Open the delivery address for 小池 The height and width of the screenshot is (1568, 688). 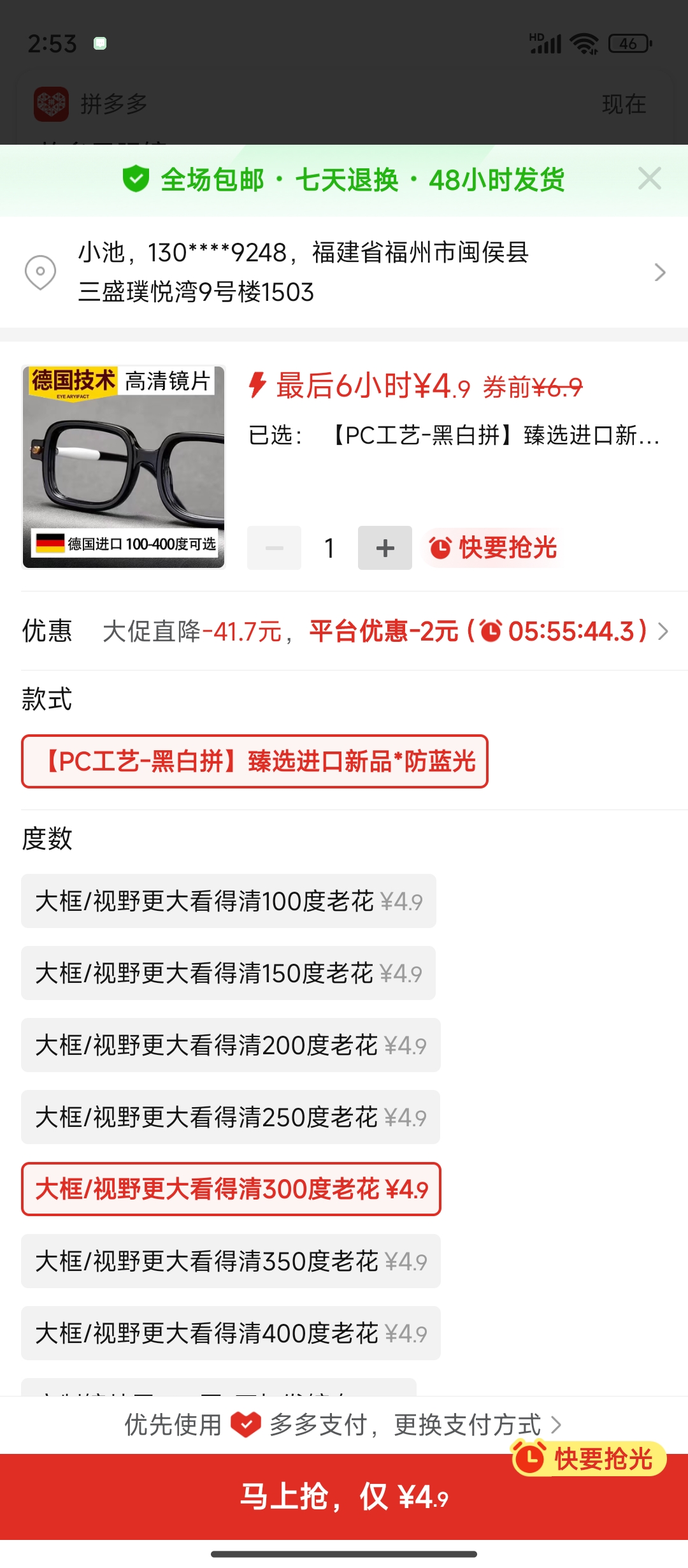click(344, 272)
